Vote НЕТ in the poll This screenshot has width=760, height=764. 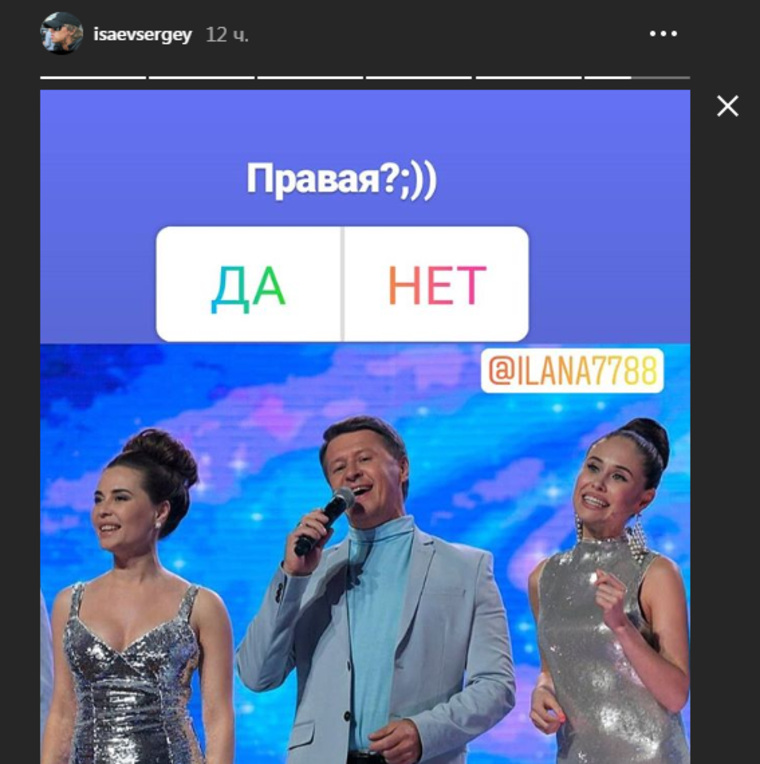click(x=437, y=285)
